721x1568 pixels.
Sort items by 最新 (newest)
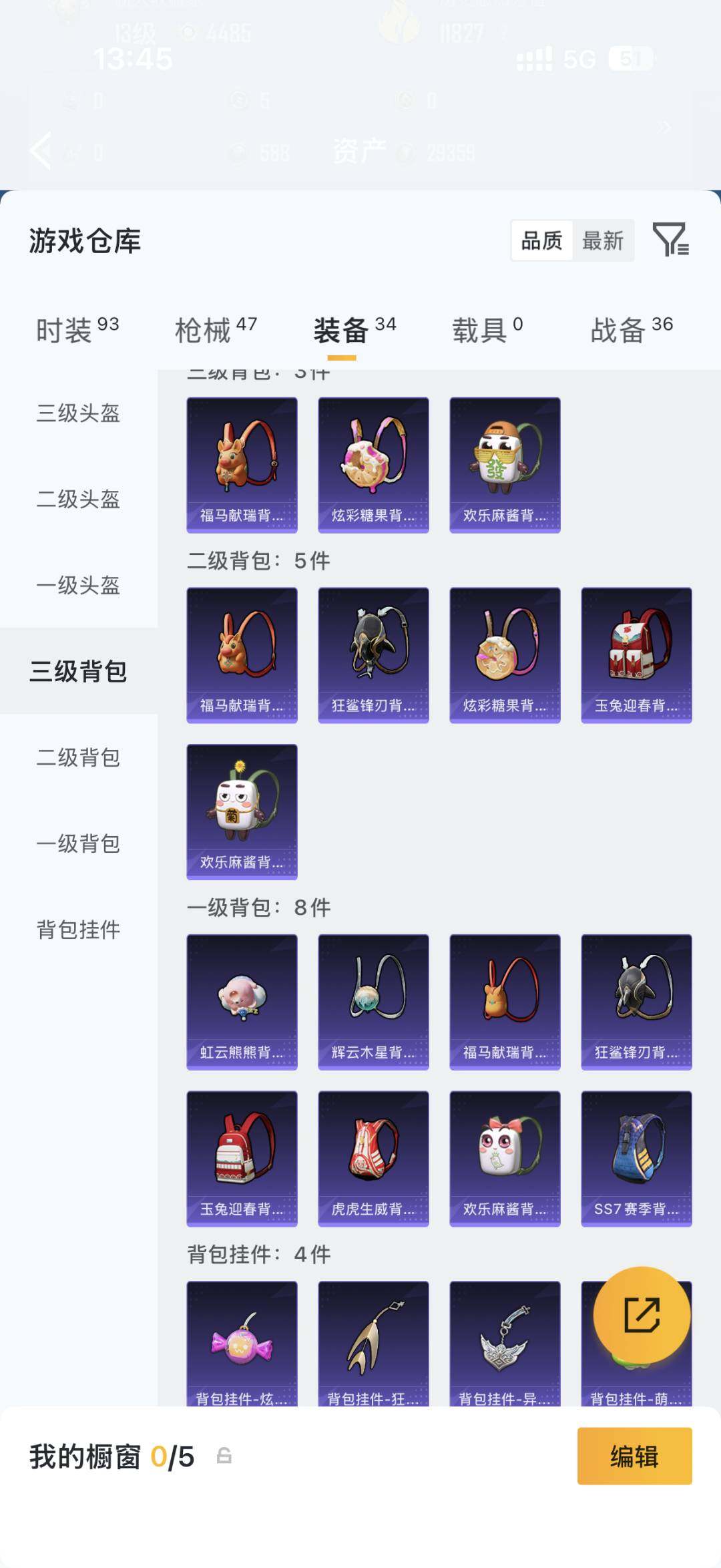[603, 242]
